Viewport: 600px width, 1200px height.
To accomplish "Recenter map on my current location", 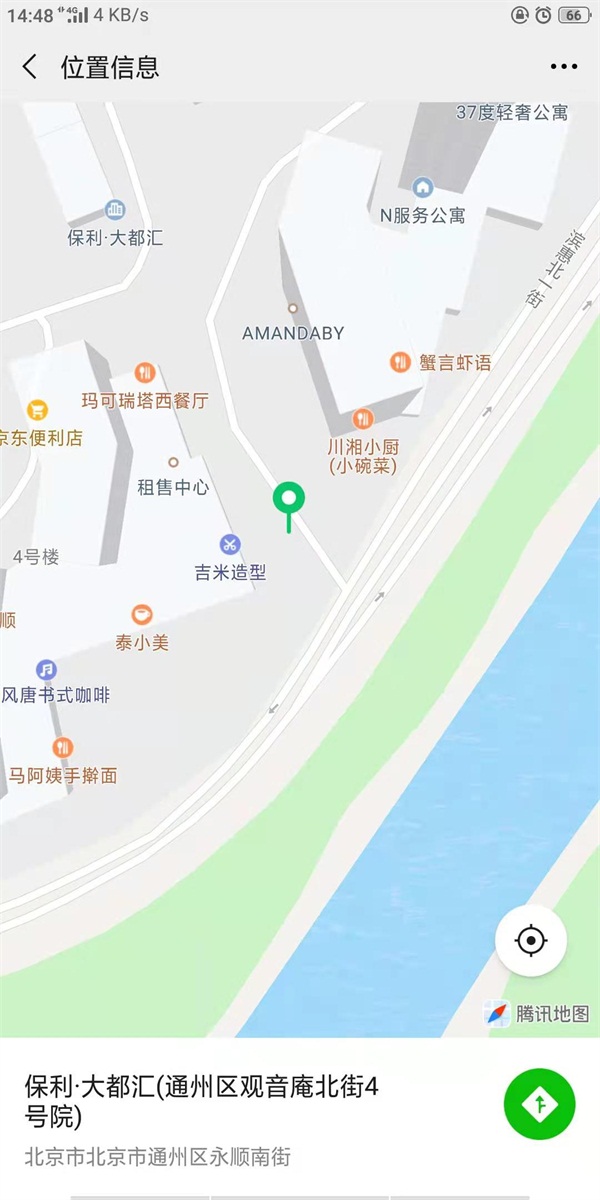I will (531, 941).
